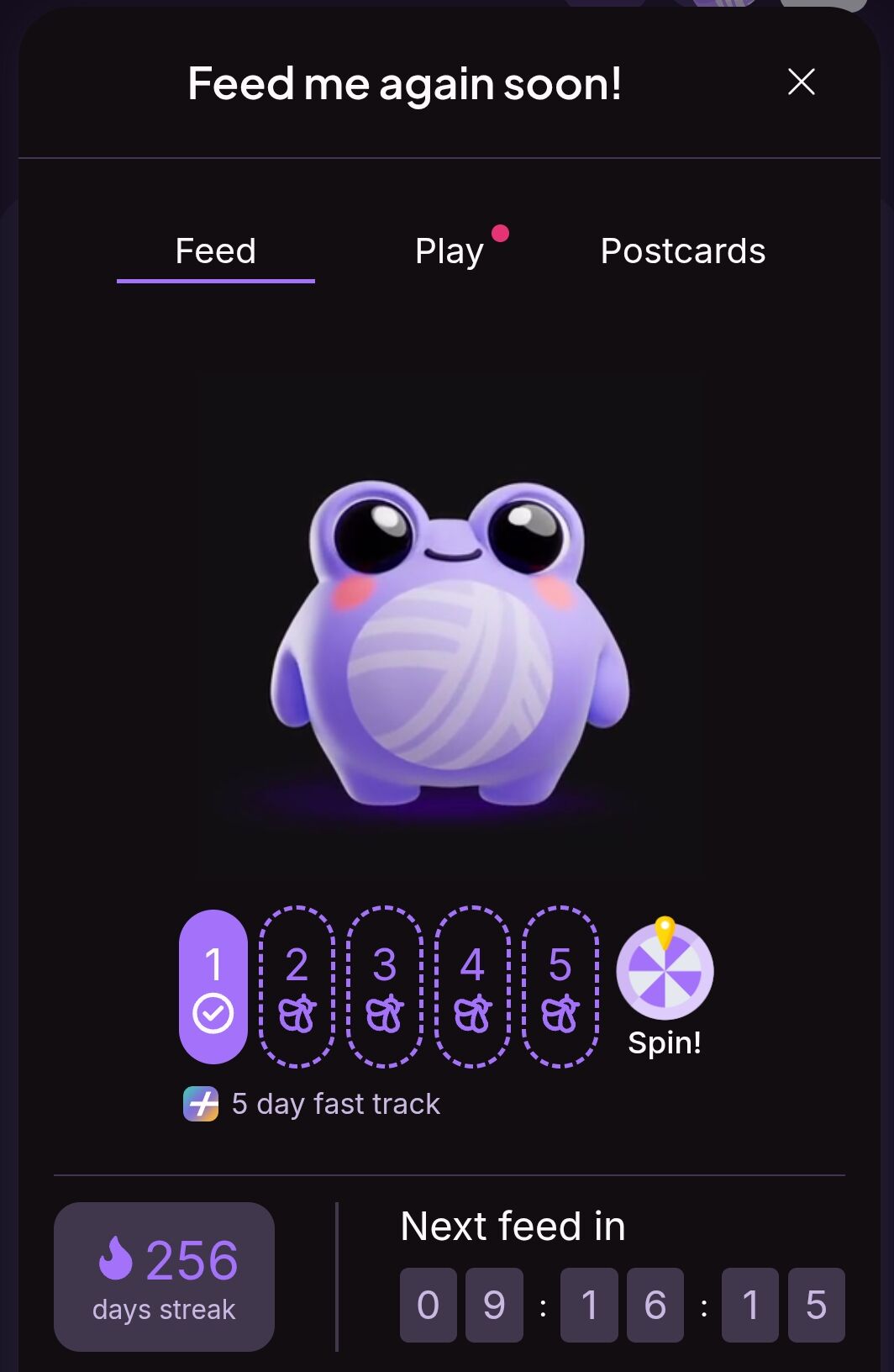Tap the day 1 completed pill
The height and width of the screenshot is (1372, 894).
[x=213, y=986]
